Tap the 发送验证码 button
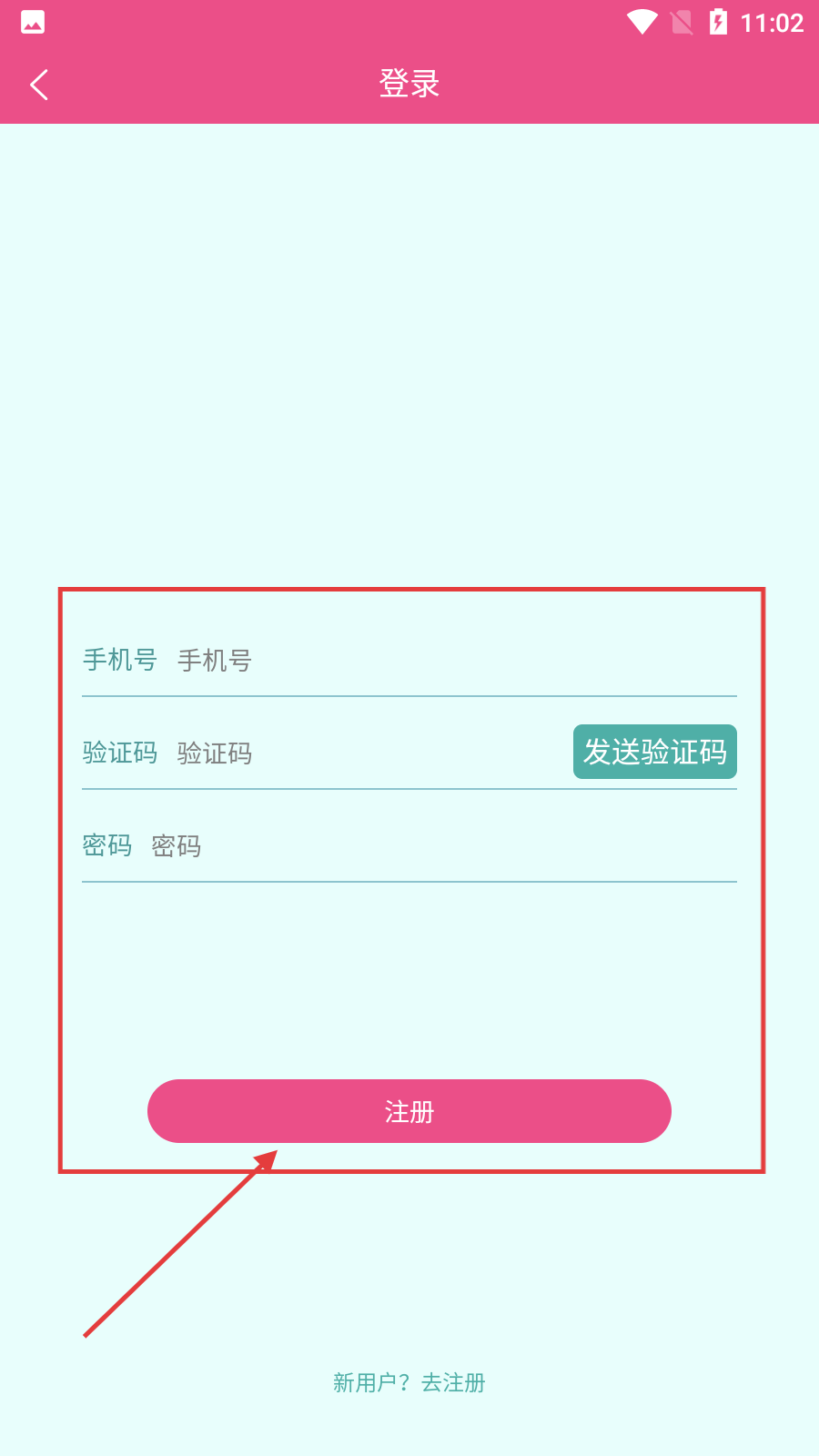819x1456 pixels. [654, 752]
